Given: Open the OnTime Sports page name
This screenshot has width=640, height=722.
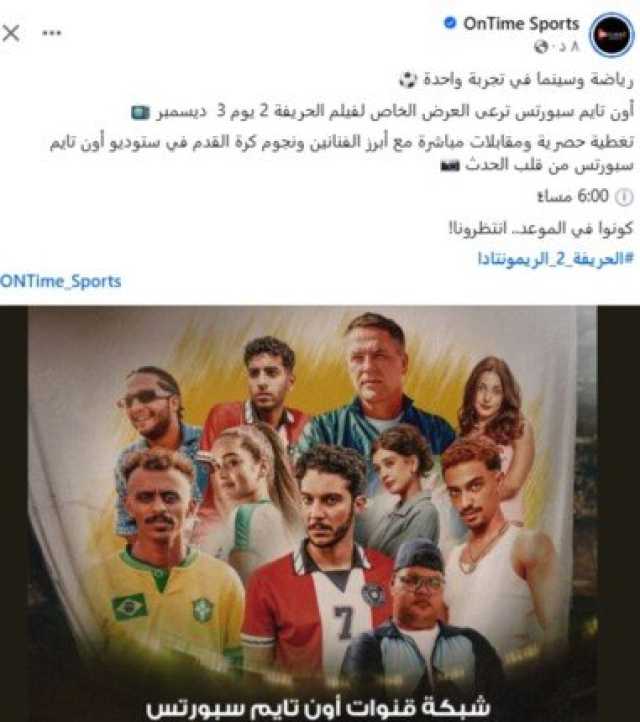Looking at the screenshot, I should [521, 23].
